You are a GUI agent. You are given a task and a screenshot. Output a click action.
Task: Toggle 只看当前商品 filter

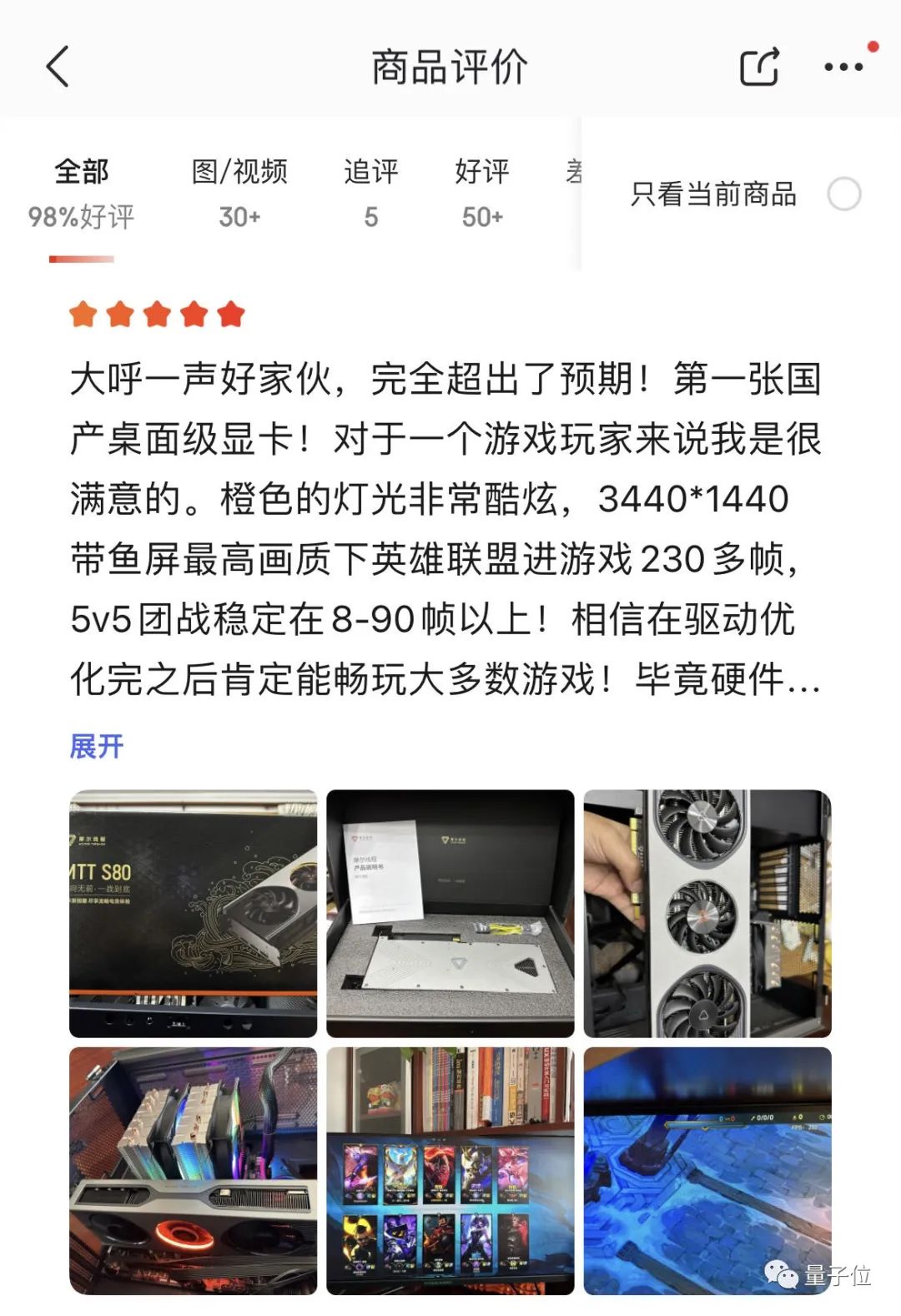[x=843, y=194]
